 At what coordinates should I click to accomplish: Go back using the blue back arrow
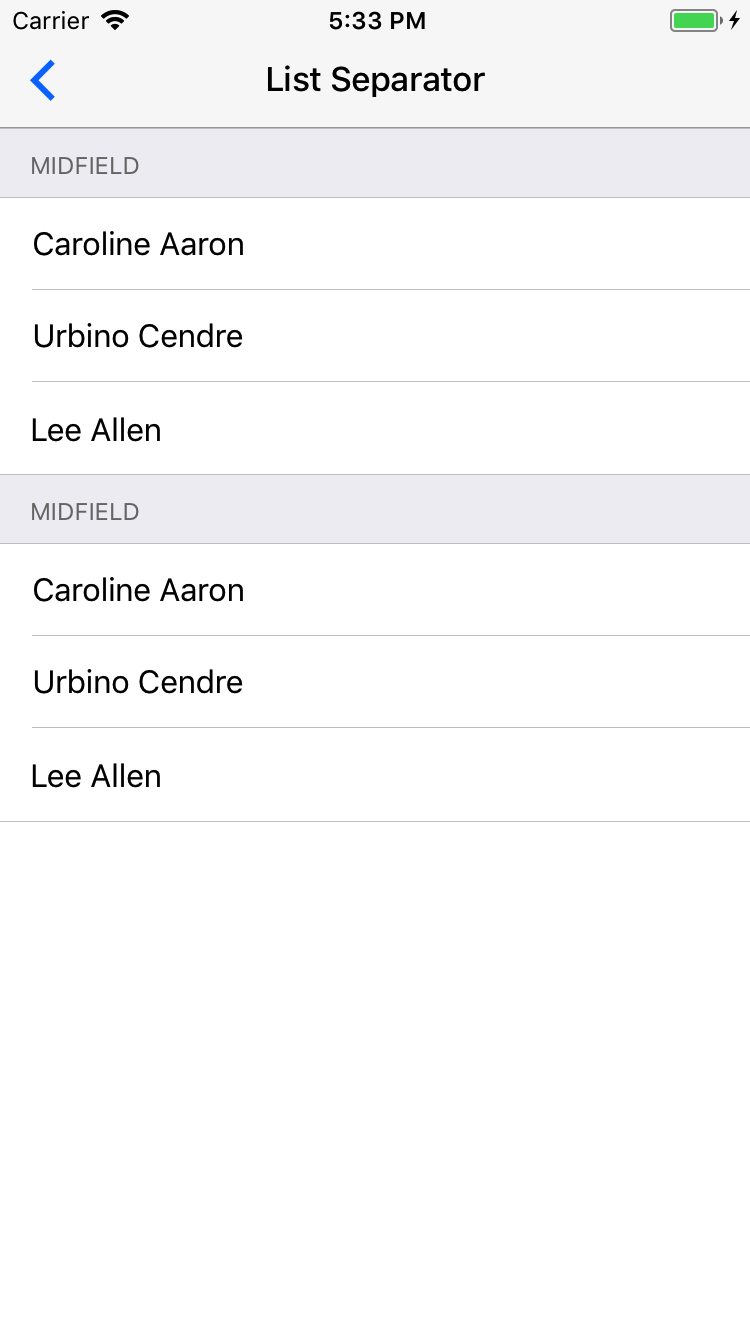pyautogui.click(x=43, y=80)
